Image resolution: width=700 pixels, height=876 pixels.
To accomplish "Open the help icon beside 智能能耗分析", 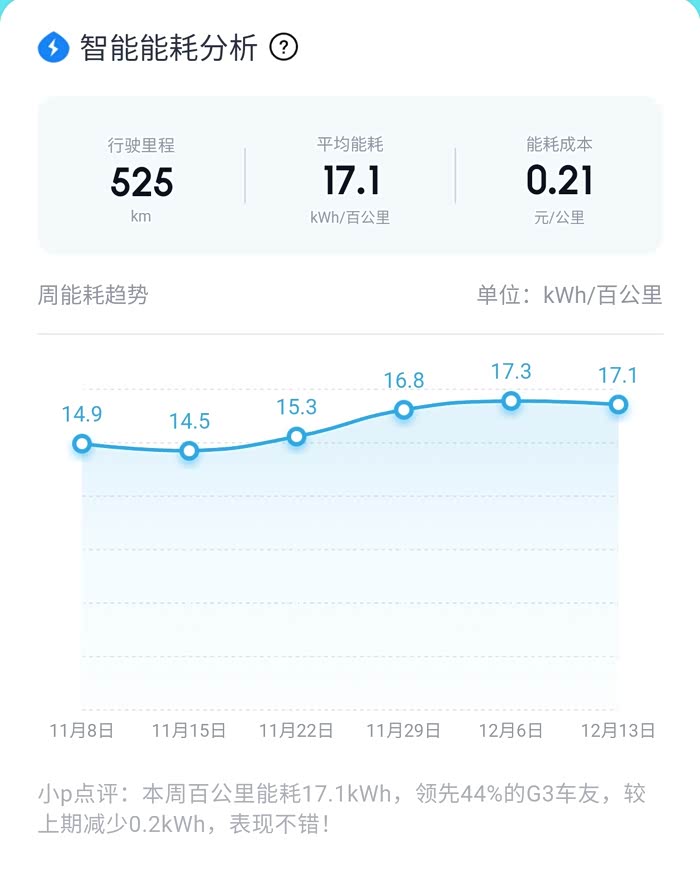I will tap(284, 48).
